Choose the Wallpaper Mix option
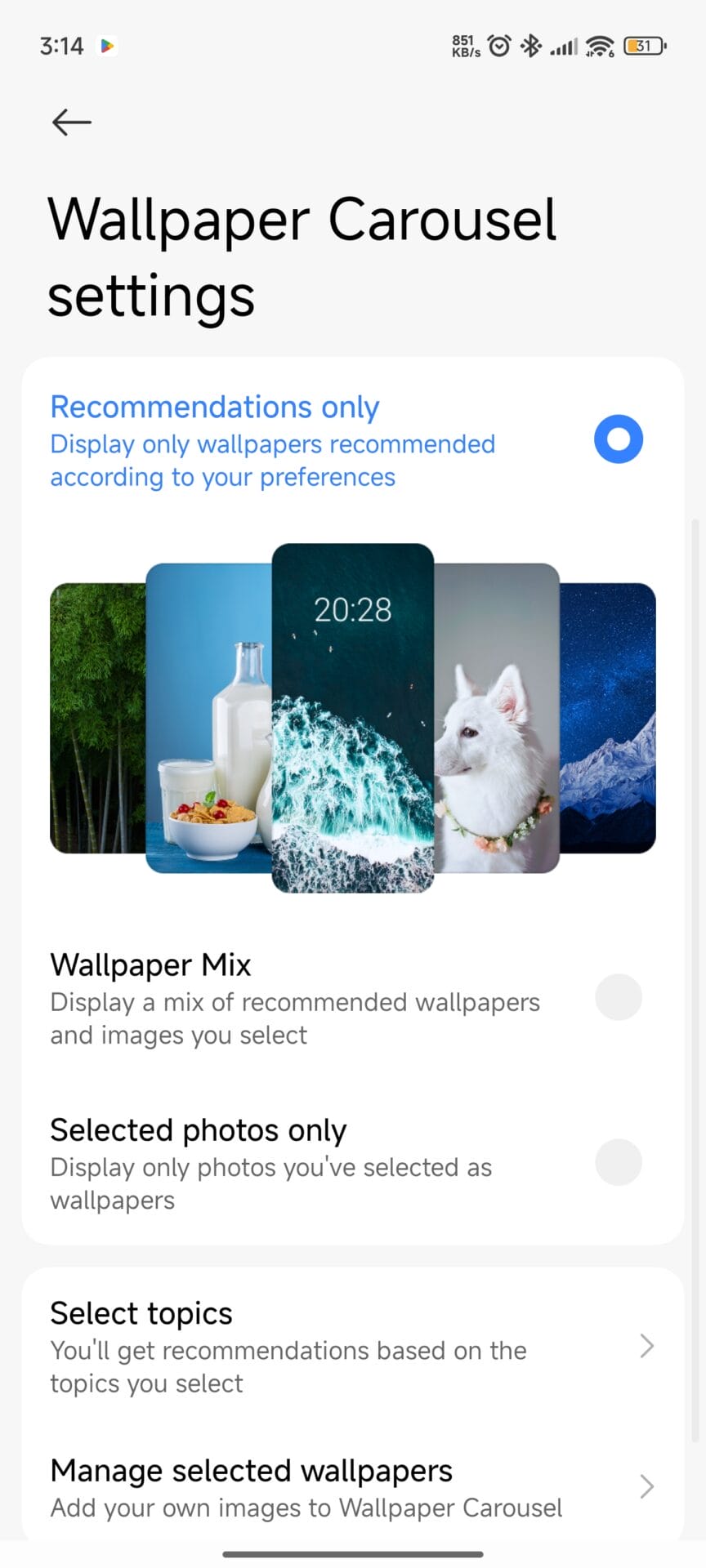 point(618,997)
